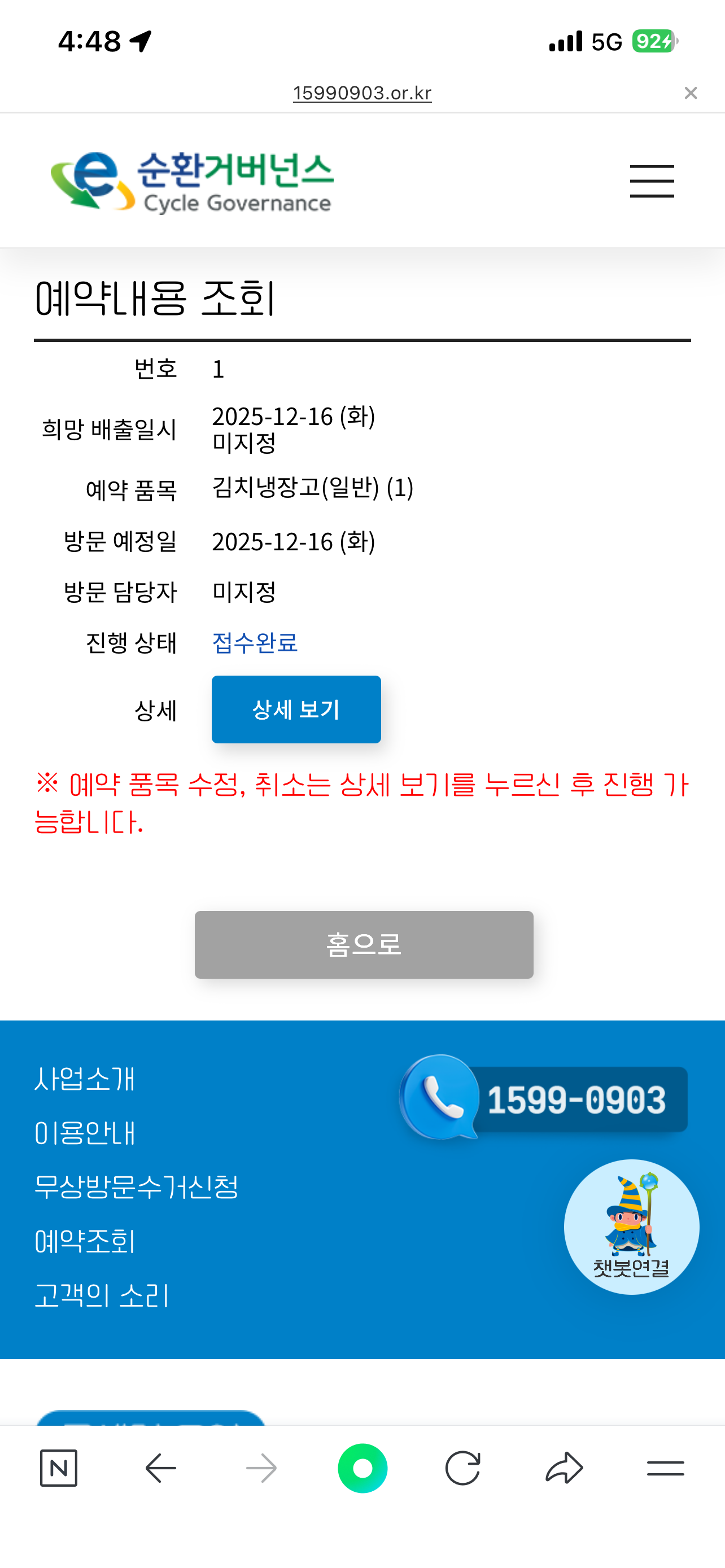Close the in-app browser page
This screenshot has width=725, height=1568.
[691, 93]
